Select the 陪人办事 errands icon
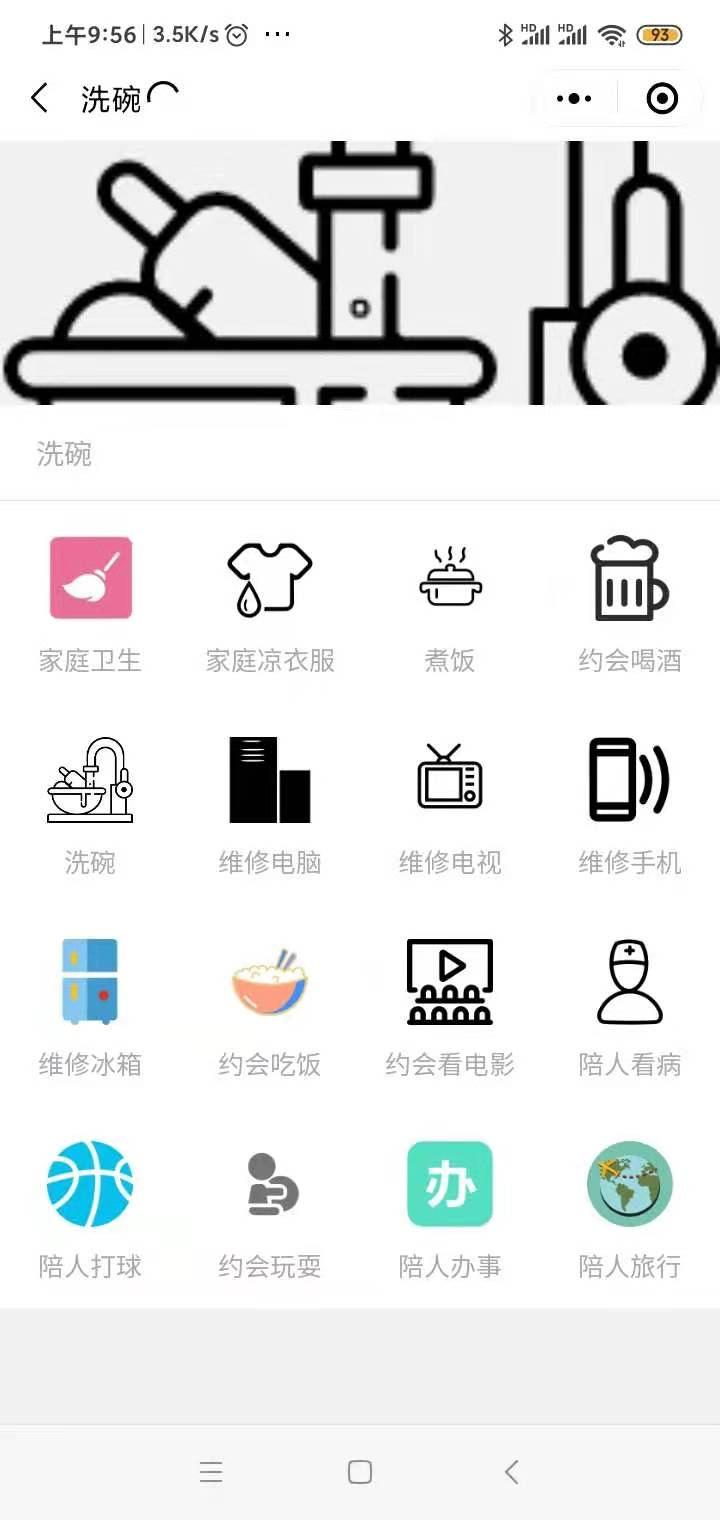This screenshot has height=1520, width=720. click(x=448, y=1184)
